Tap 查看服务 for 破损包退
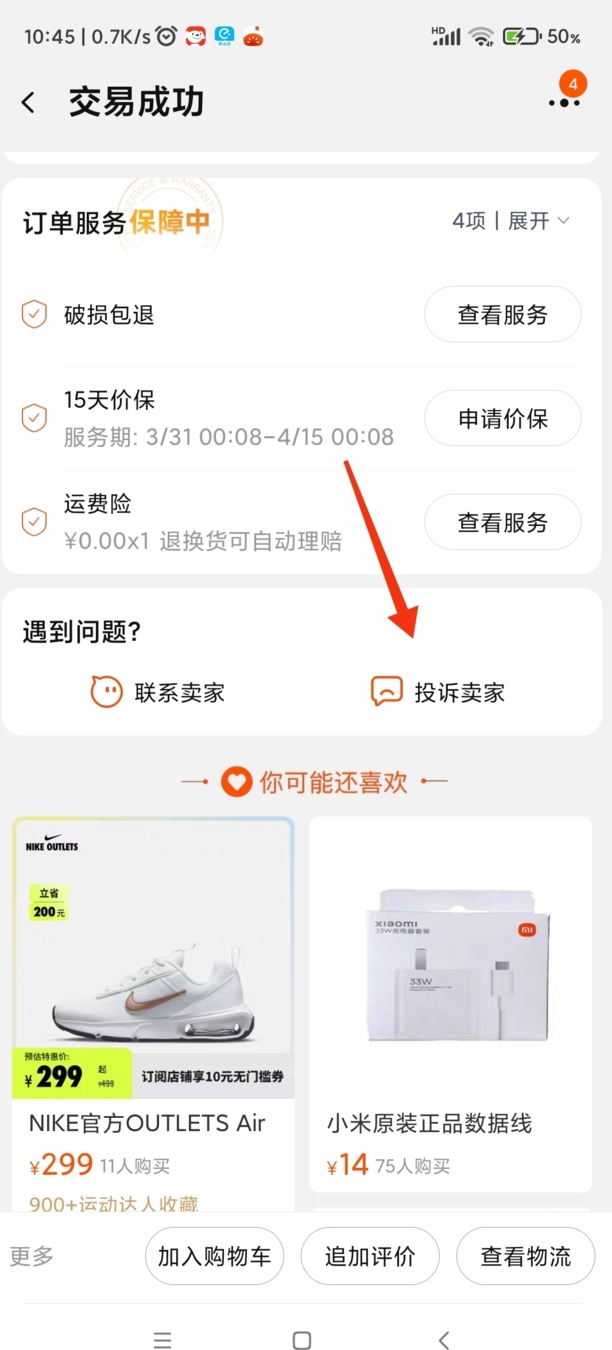The image size is (612, 1350). 503,315
